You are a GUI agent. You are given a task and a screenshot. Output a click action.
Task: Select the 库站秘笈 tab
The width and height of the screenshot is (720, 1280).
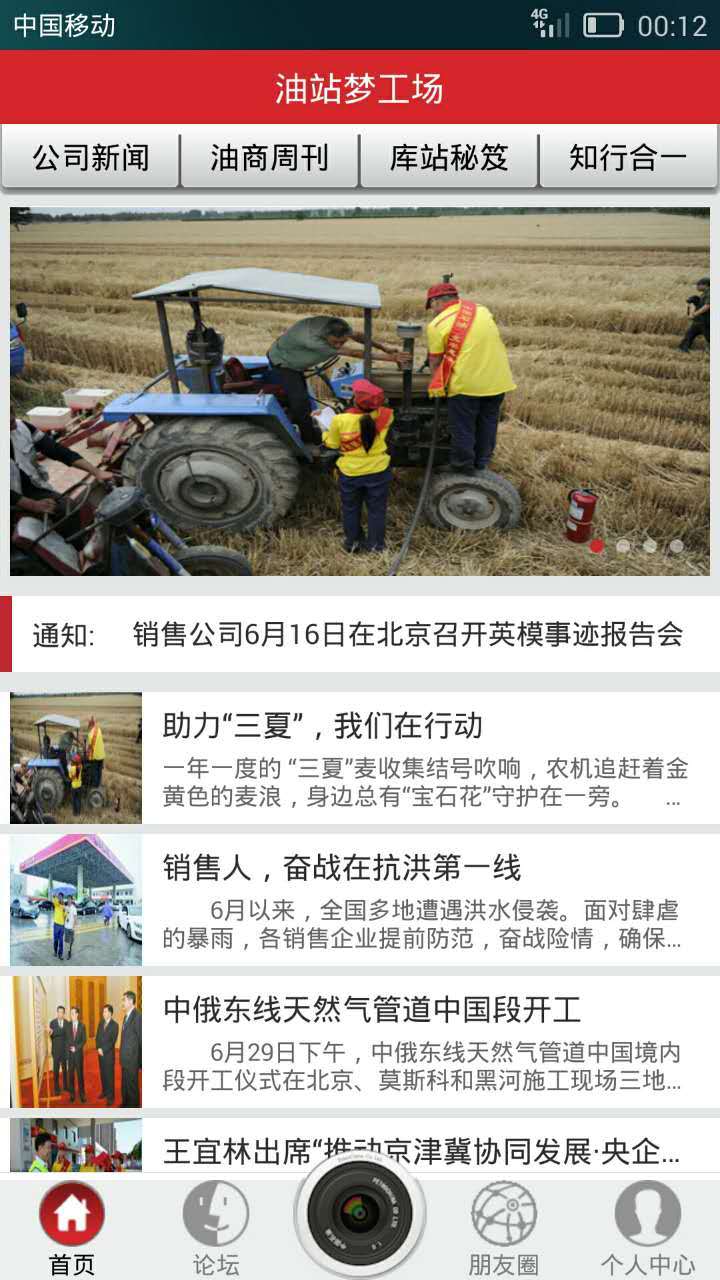(x=449, y=157)
